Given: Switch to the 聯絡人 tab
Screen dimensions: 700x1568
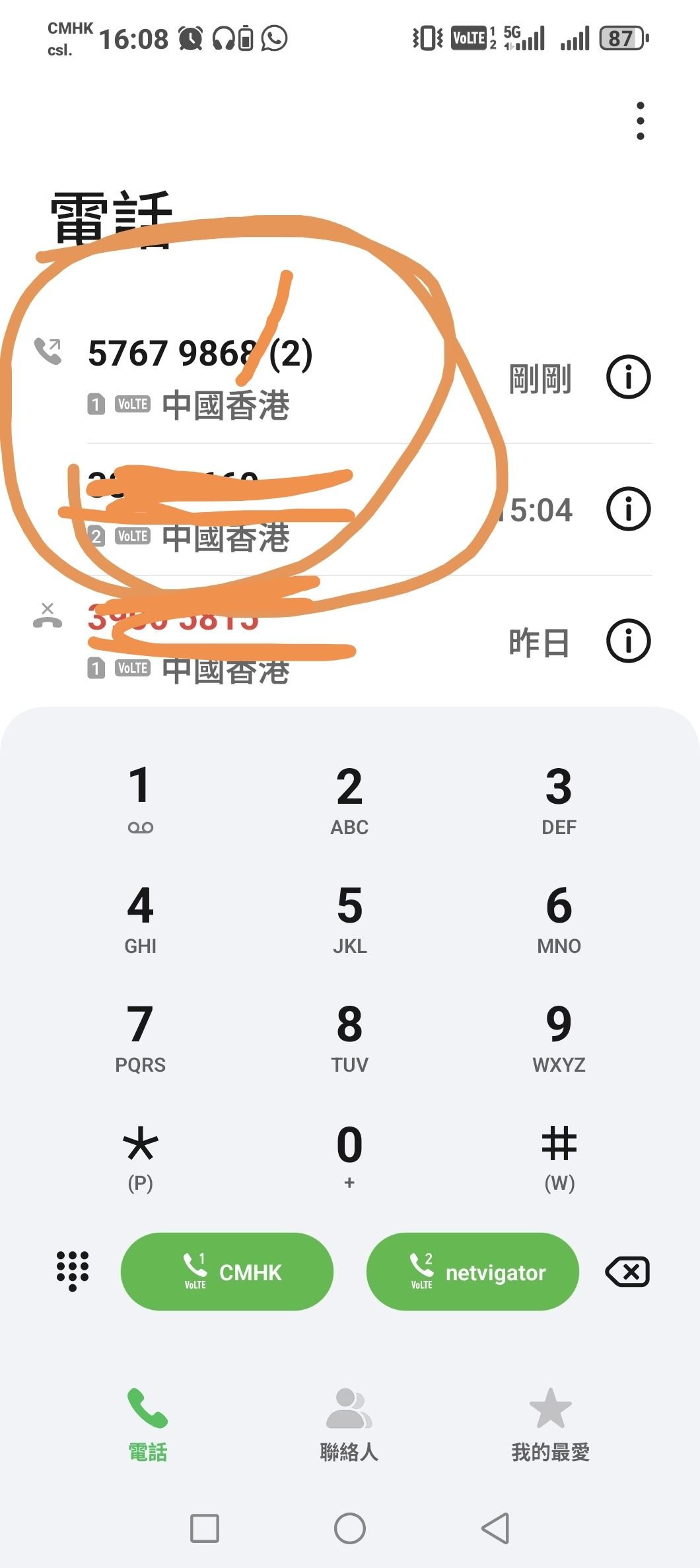Looking at the screenshot, I should pos(349,1425).
